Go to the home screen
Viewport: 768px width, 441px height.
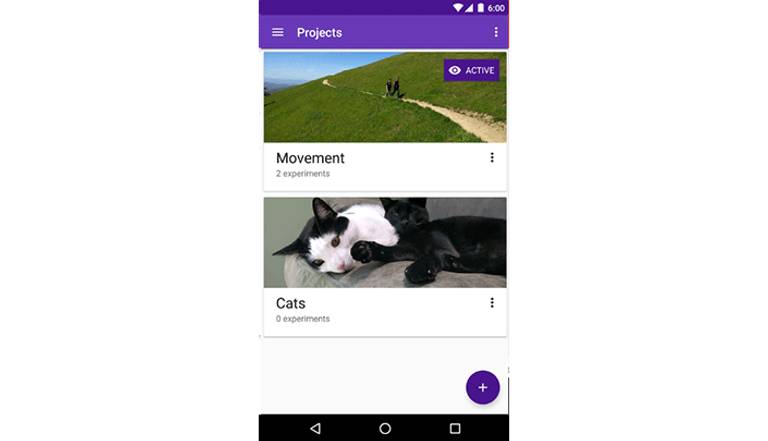(385, 428)
